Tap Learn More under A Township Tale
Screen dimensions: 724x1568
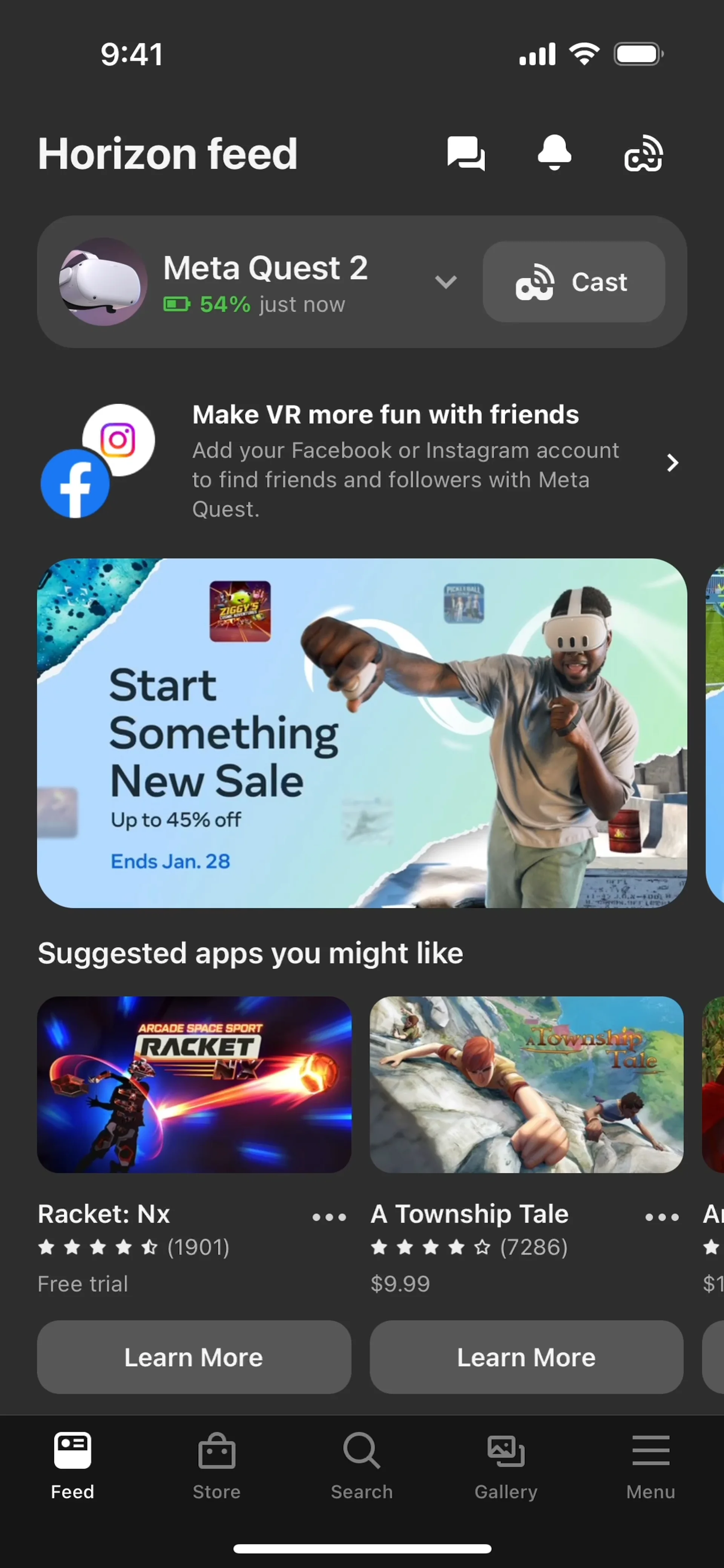[526, 1357]
